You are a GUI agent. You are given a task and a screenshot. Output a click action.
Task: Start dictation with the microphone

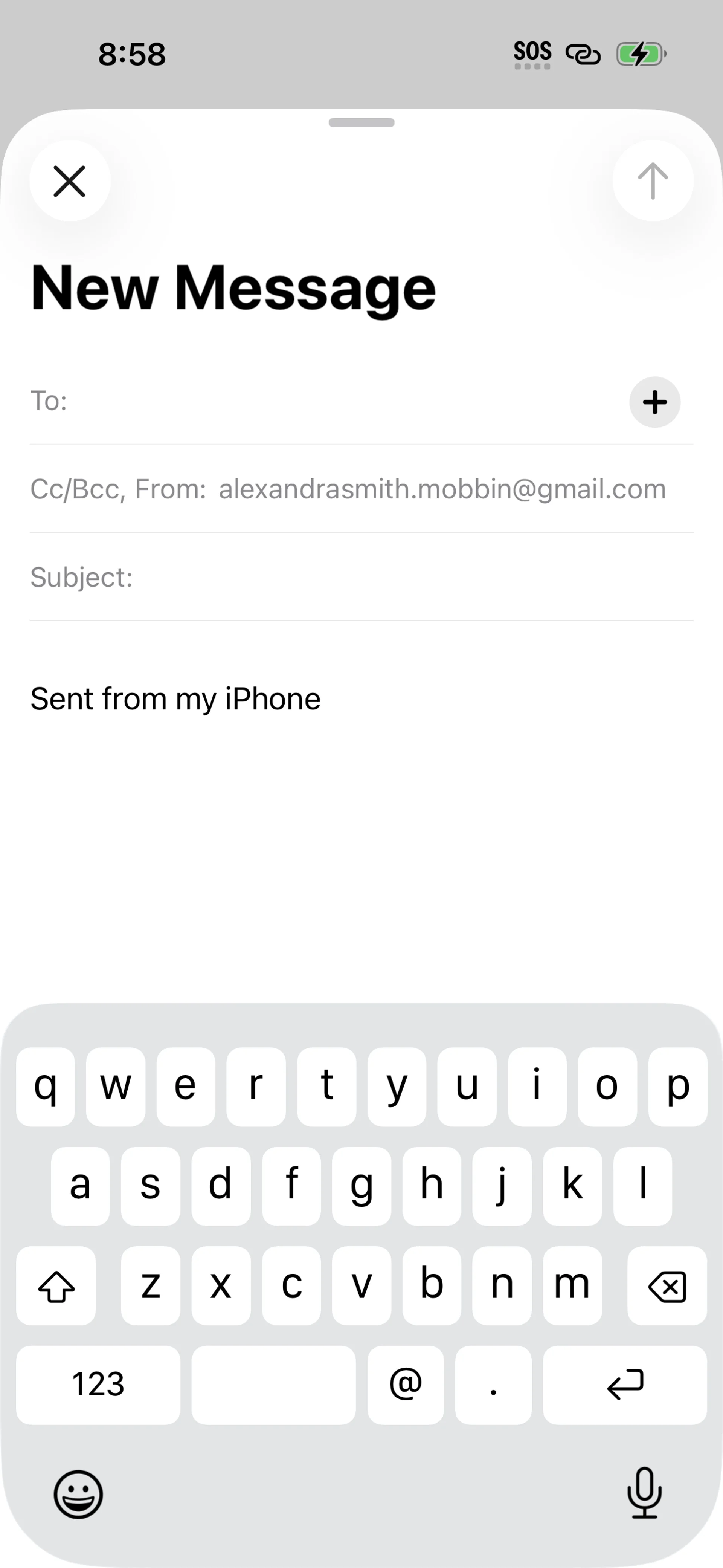[645, 1493]
